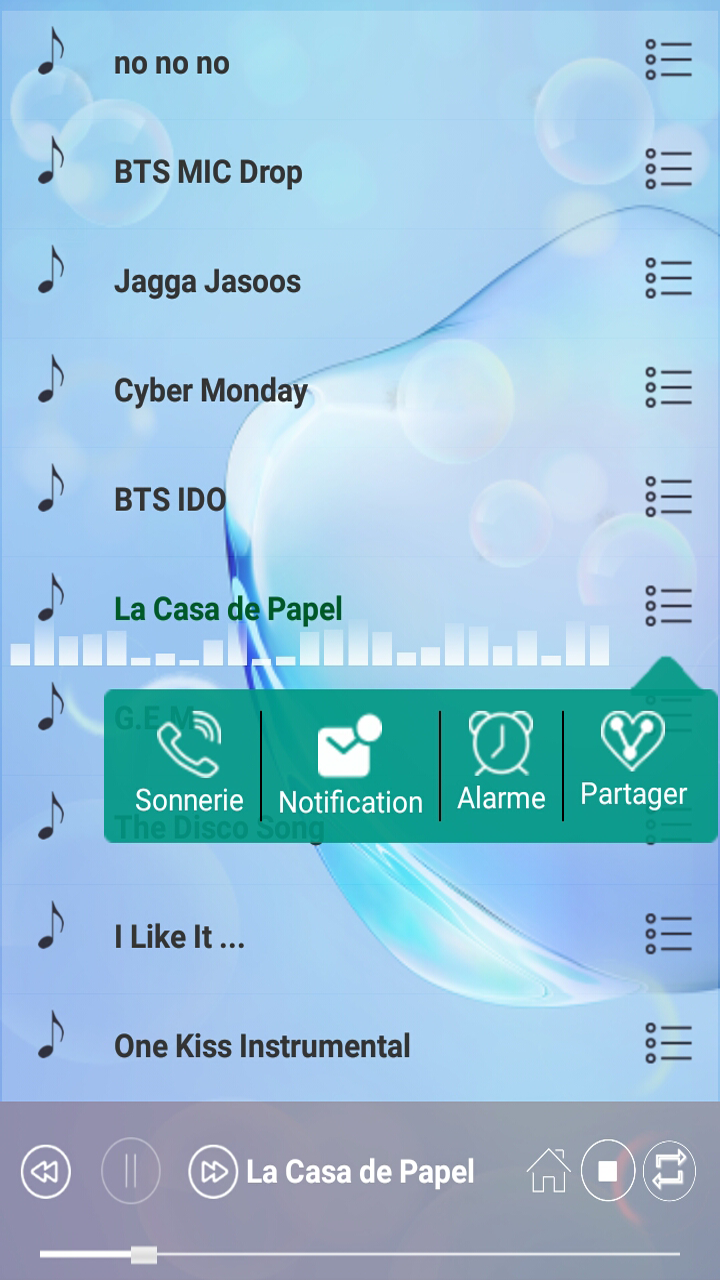Open options menu for BTS MIC Drop
This screenshot has width=720, height=1280.
(668, 169)
